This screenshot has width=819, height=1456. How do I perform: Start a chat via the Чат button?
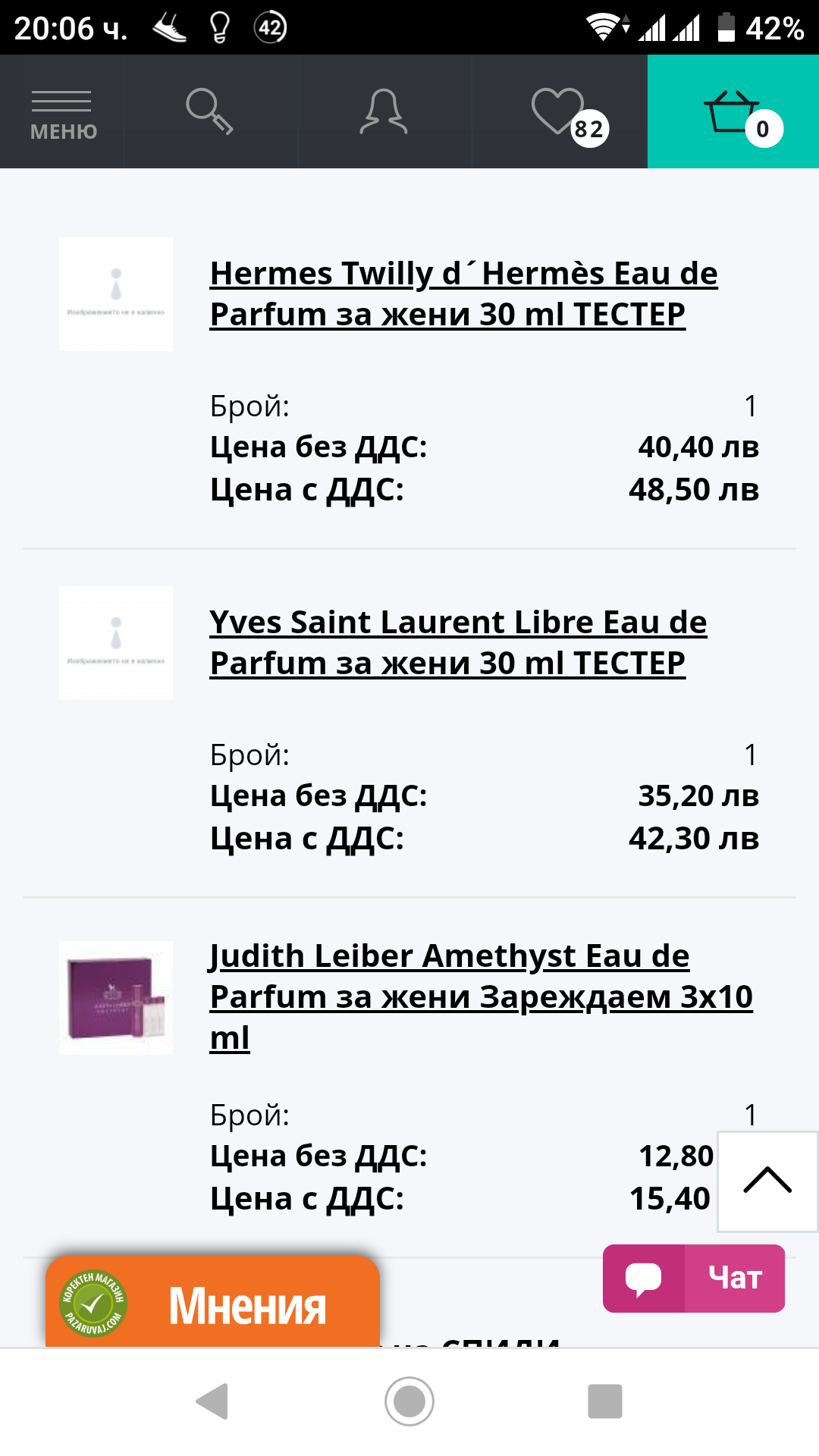[694, 1279]
